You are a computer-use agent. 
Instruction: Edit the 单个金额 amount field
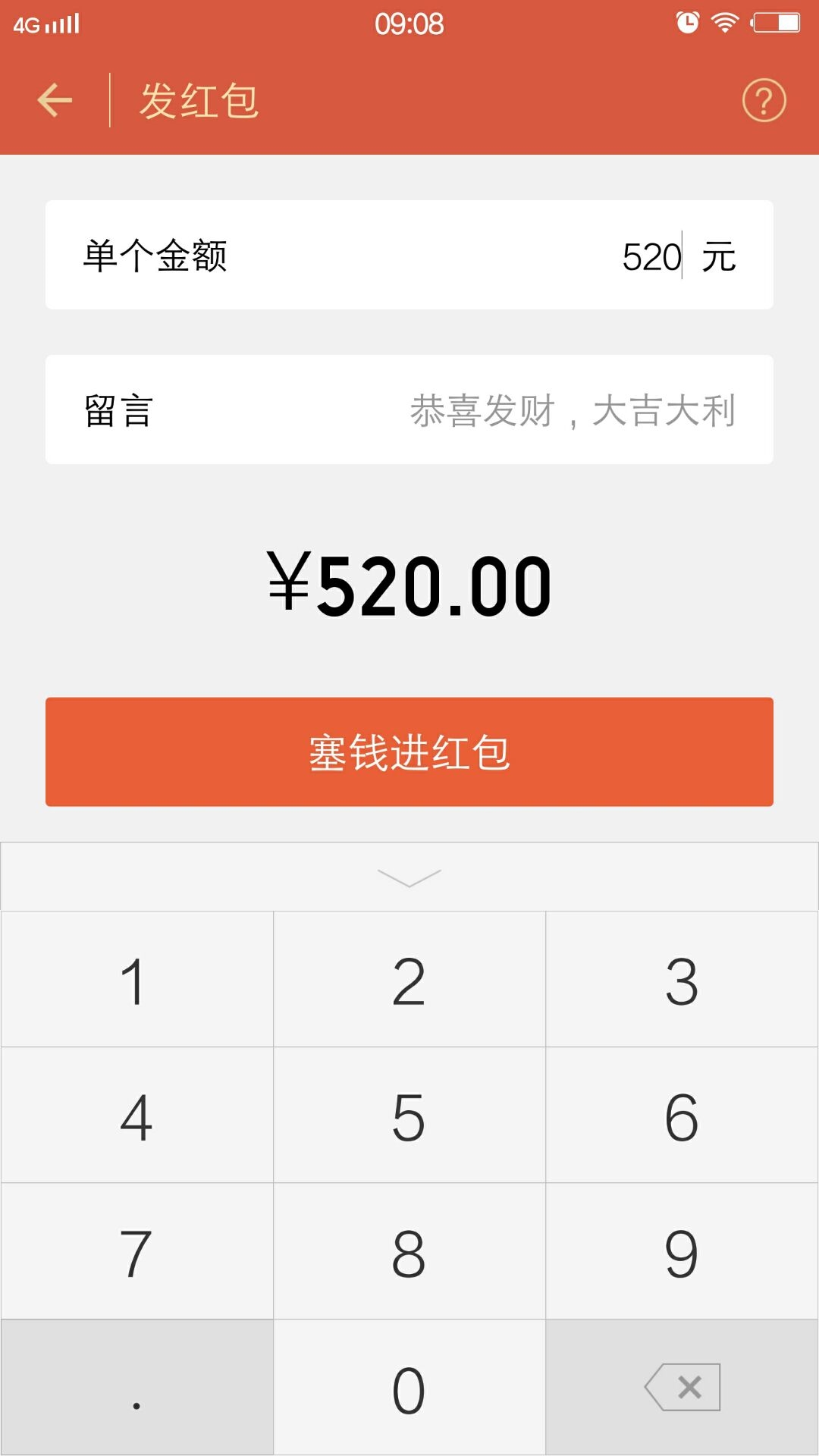click(651, 256)
